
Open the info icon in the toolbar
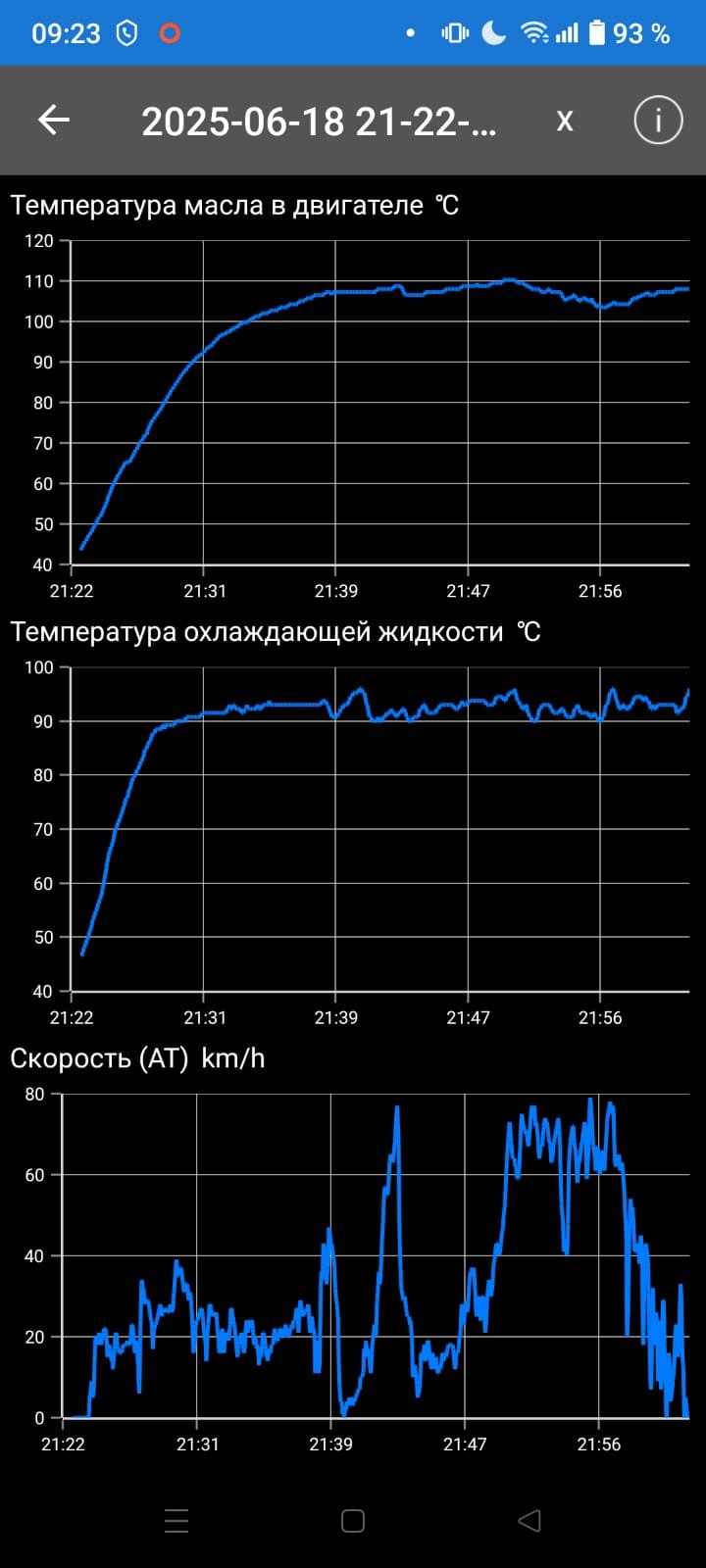click(658, 121)
